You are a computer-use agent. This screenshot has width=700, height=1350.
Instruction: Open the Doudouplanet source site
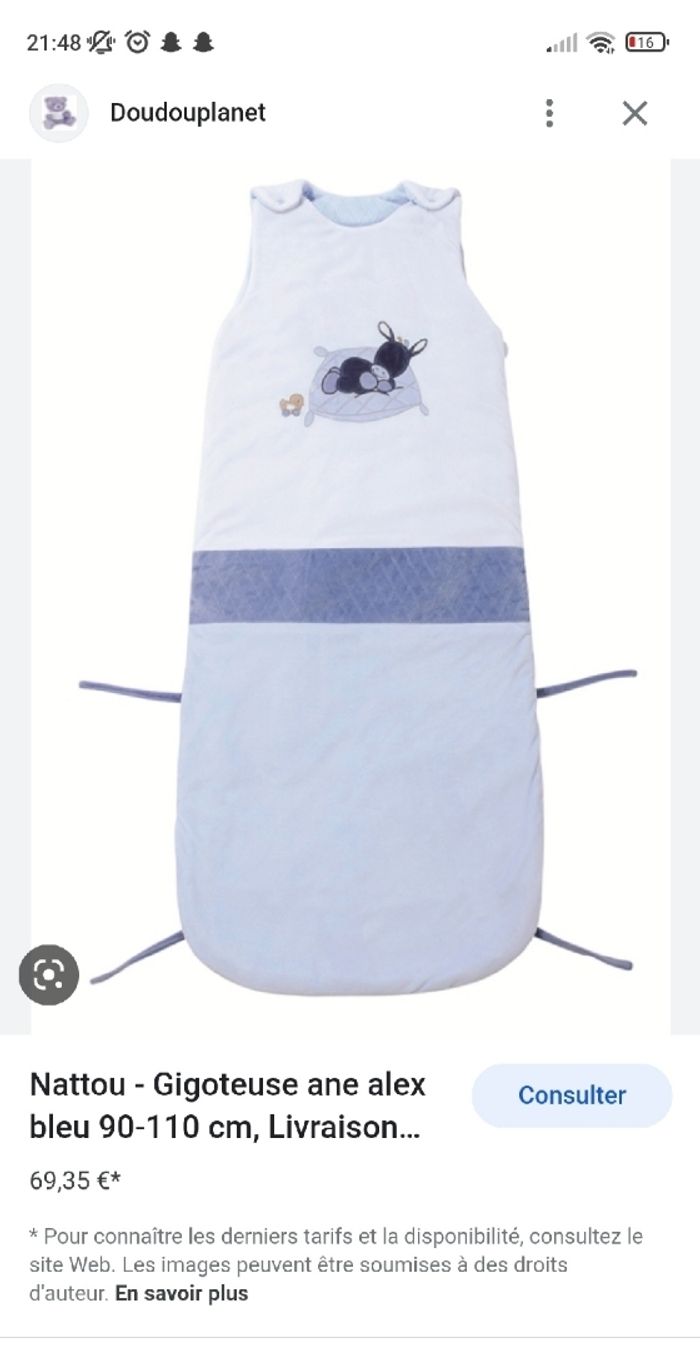pyautogui.click(x=187, y=113)
